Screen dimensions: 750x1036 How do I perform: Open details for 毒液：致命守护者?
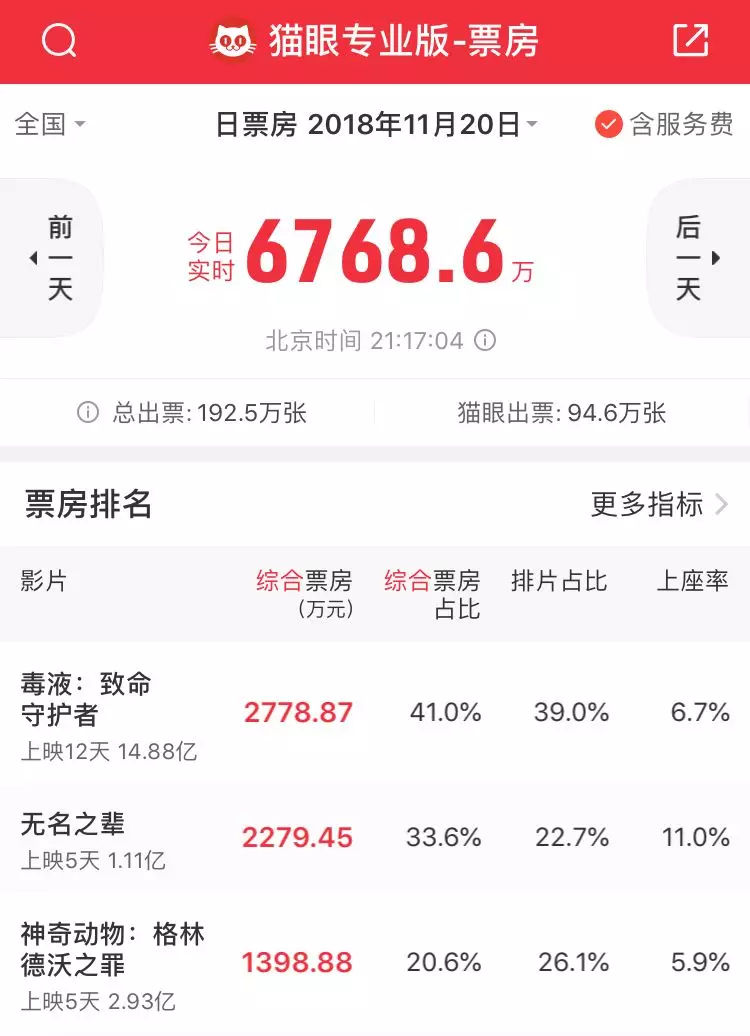tap(375, 714)
